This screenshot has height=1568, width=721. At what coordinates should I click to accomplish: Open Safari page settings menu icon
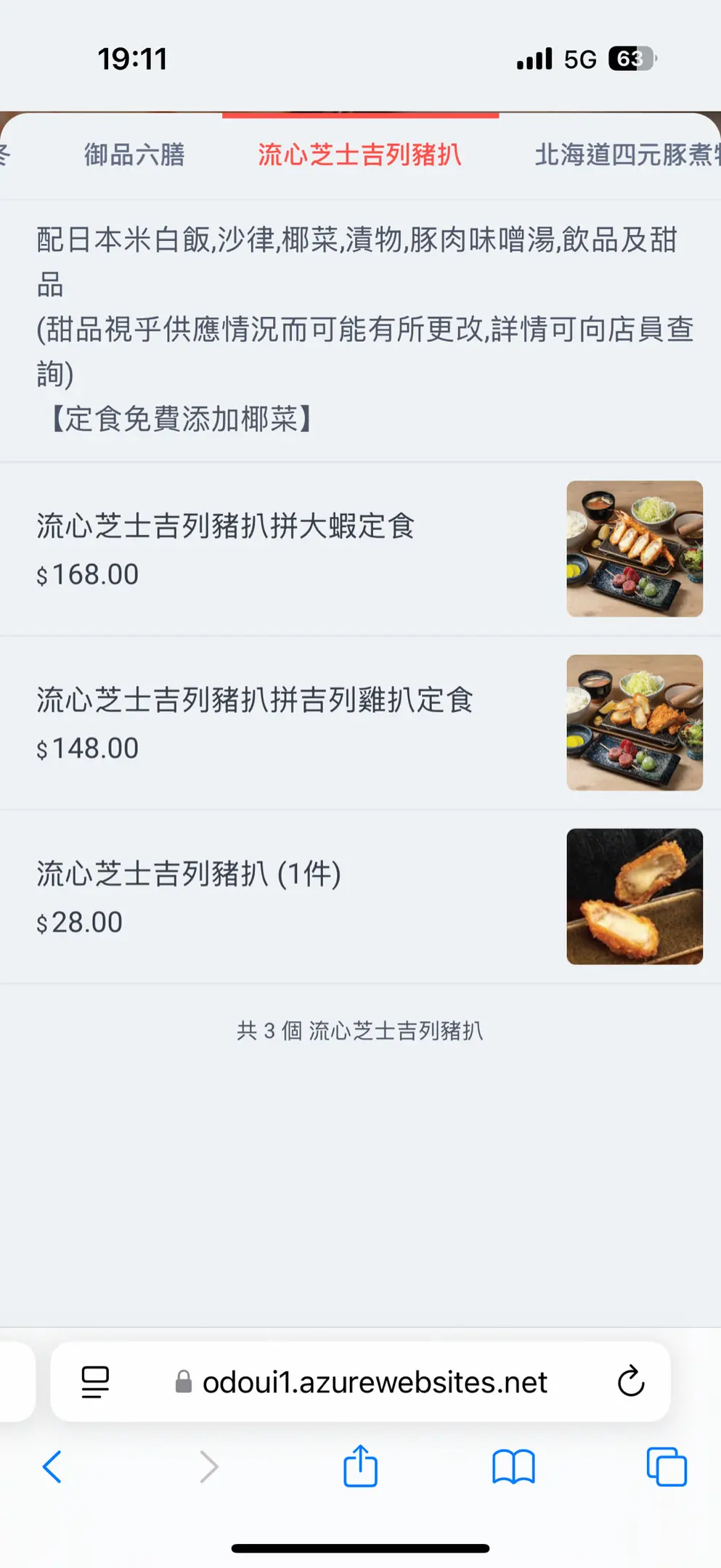point(95,1382)
